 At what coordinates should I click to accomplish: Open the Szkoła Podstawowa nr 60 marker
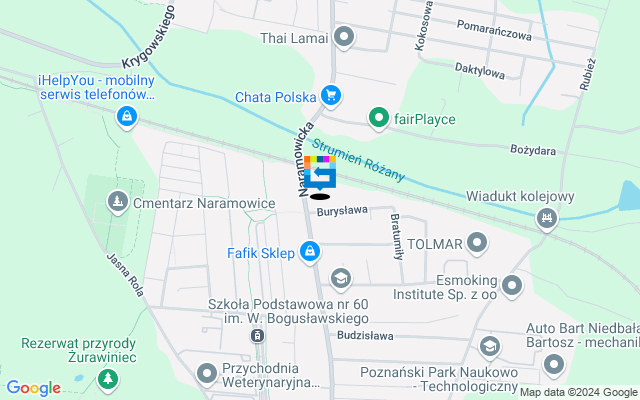[x=258, y=336]
